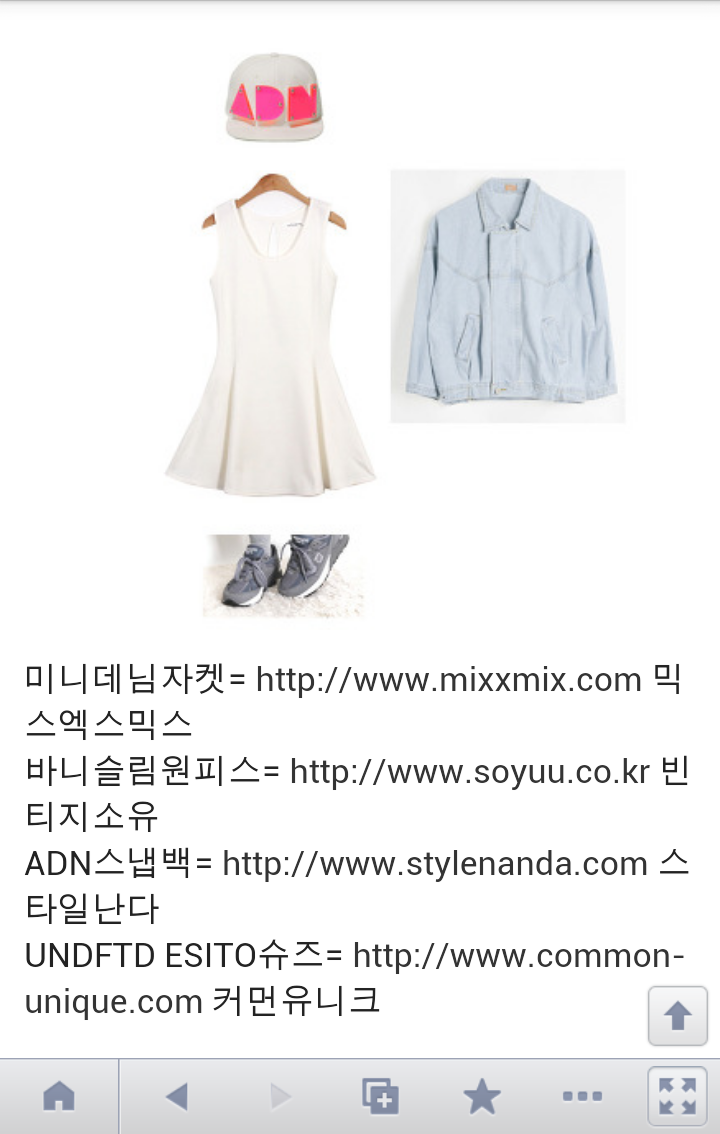Navigate back to the previous page
This screenshot has width=720, height=1134.
(177, 1096)
